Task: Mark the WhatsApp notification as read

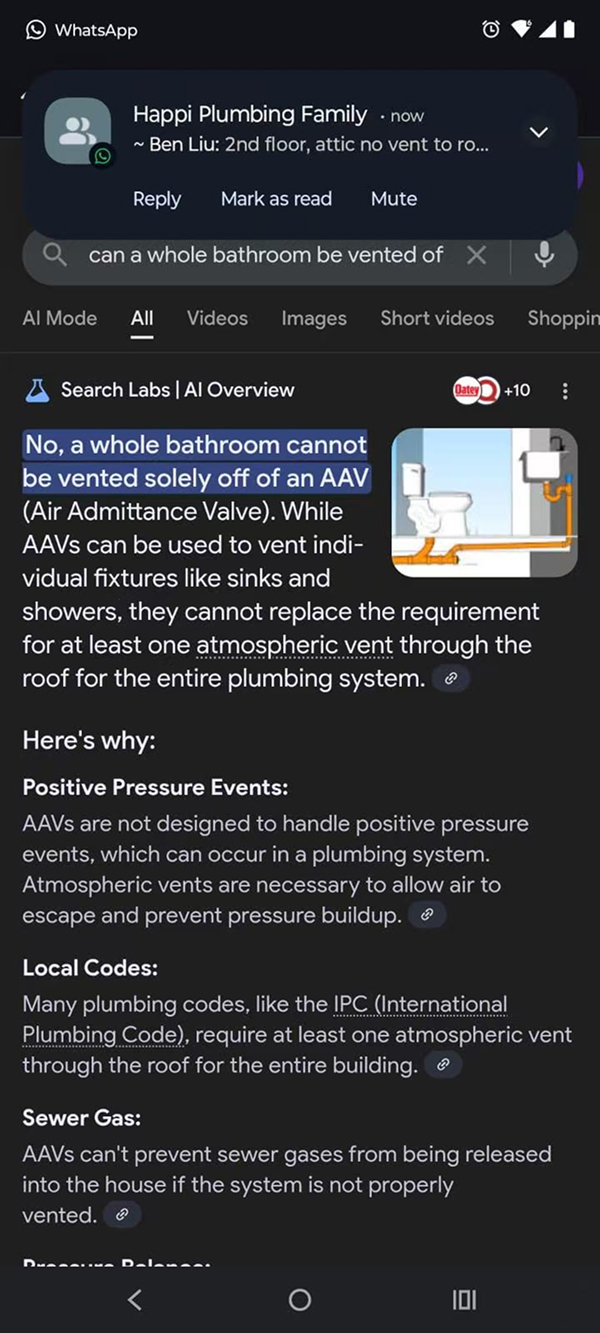Action: click(276, 199)
